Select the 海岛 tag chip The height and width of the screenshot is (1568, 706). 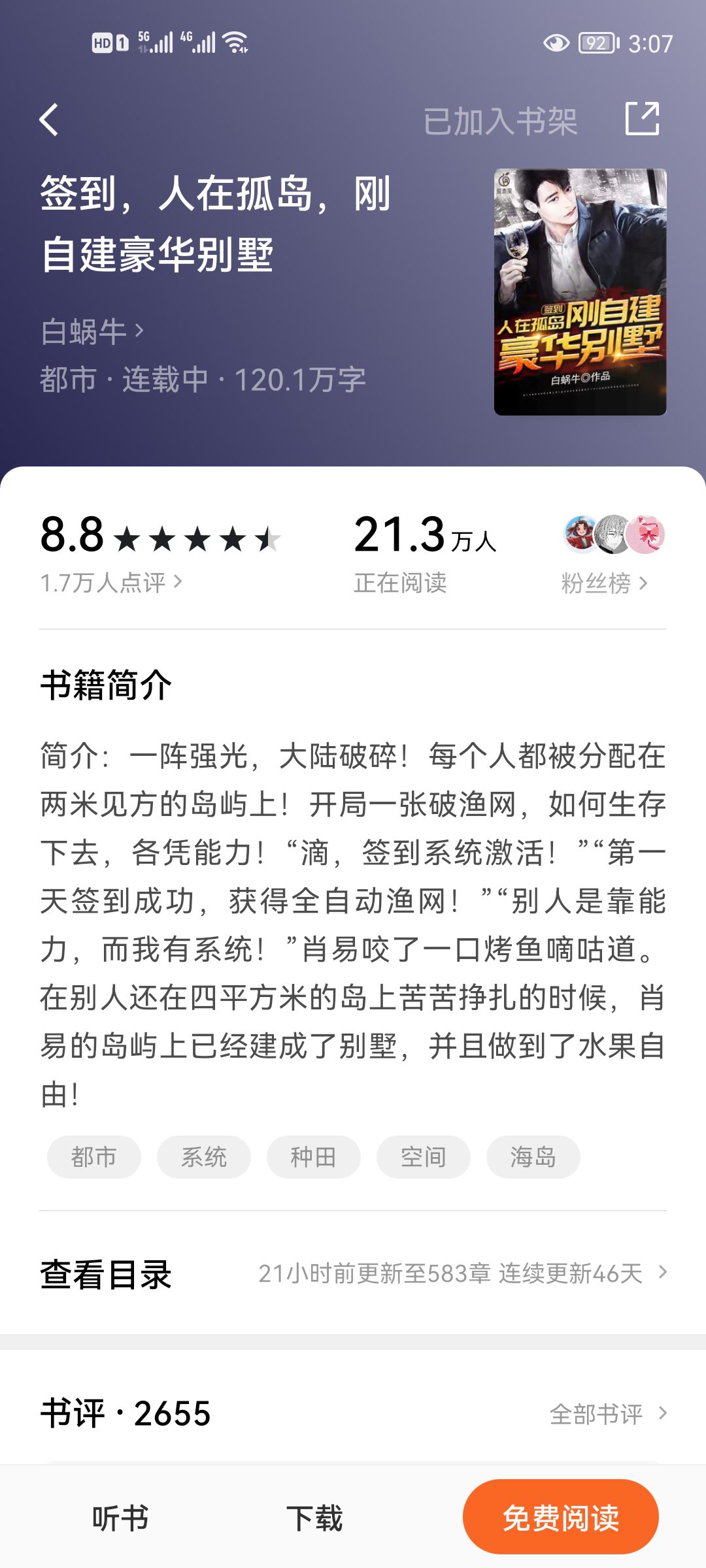pos(533,1157)
